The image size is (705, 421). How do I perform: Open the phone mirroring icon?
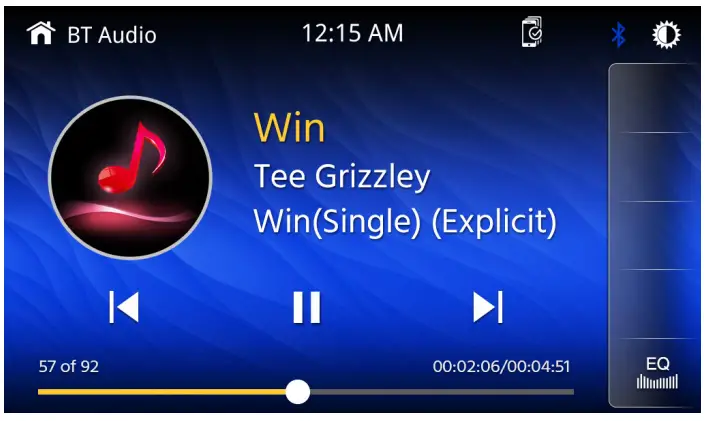pos(532,34)
